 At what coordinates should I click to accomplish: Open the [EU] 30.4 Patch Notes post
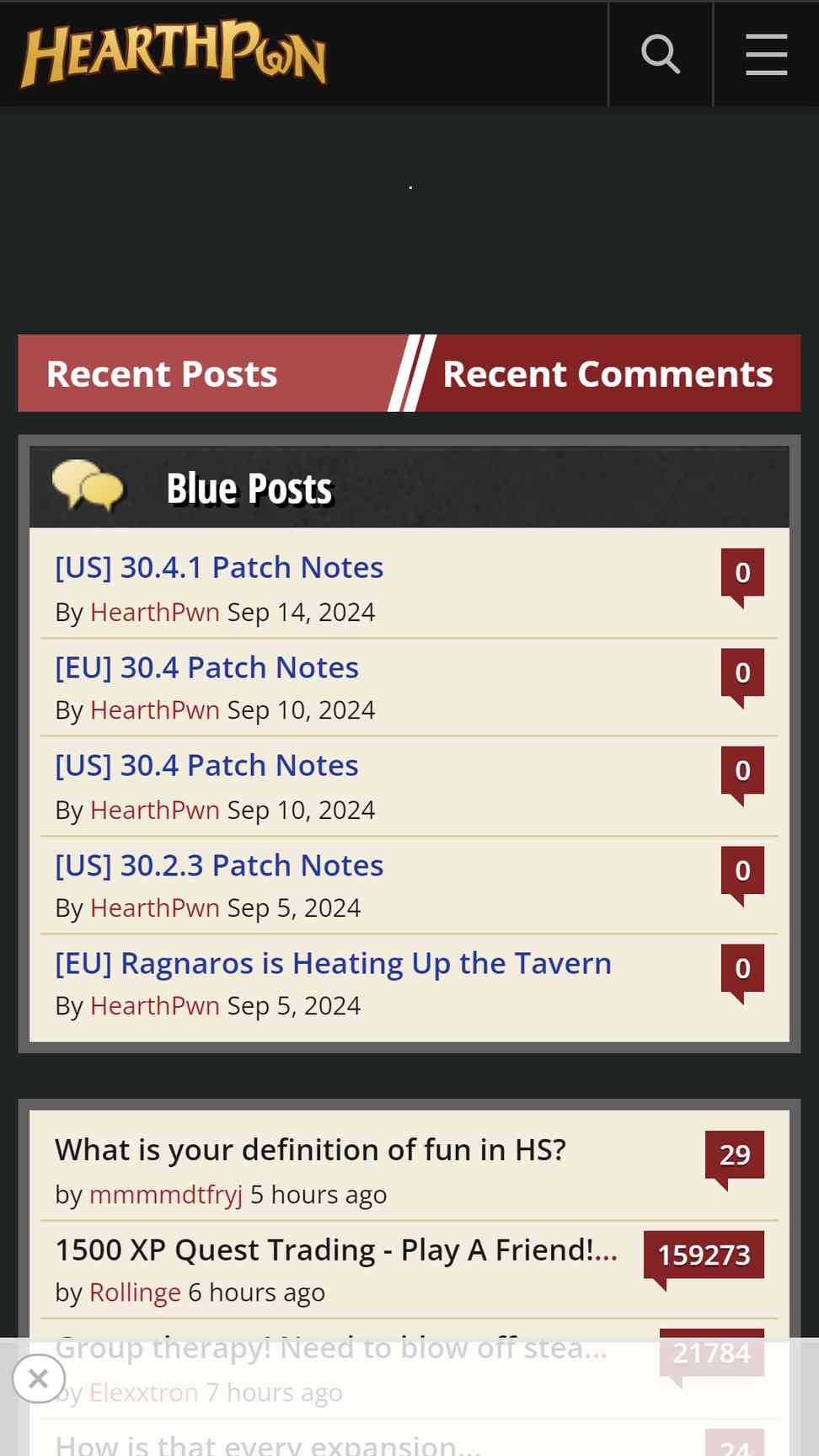206,667
